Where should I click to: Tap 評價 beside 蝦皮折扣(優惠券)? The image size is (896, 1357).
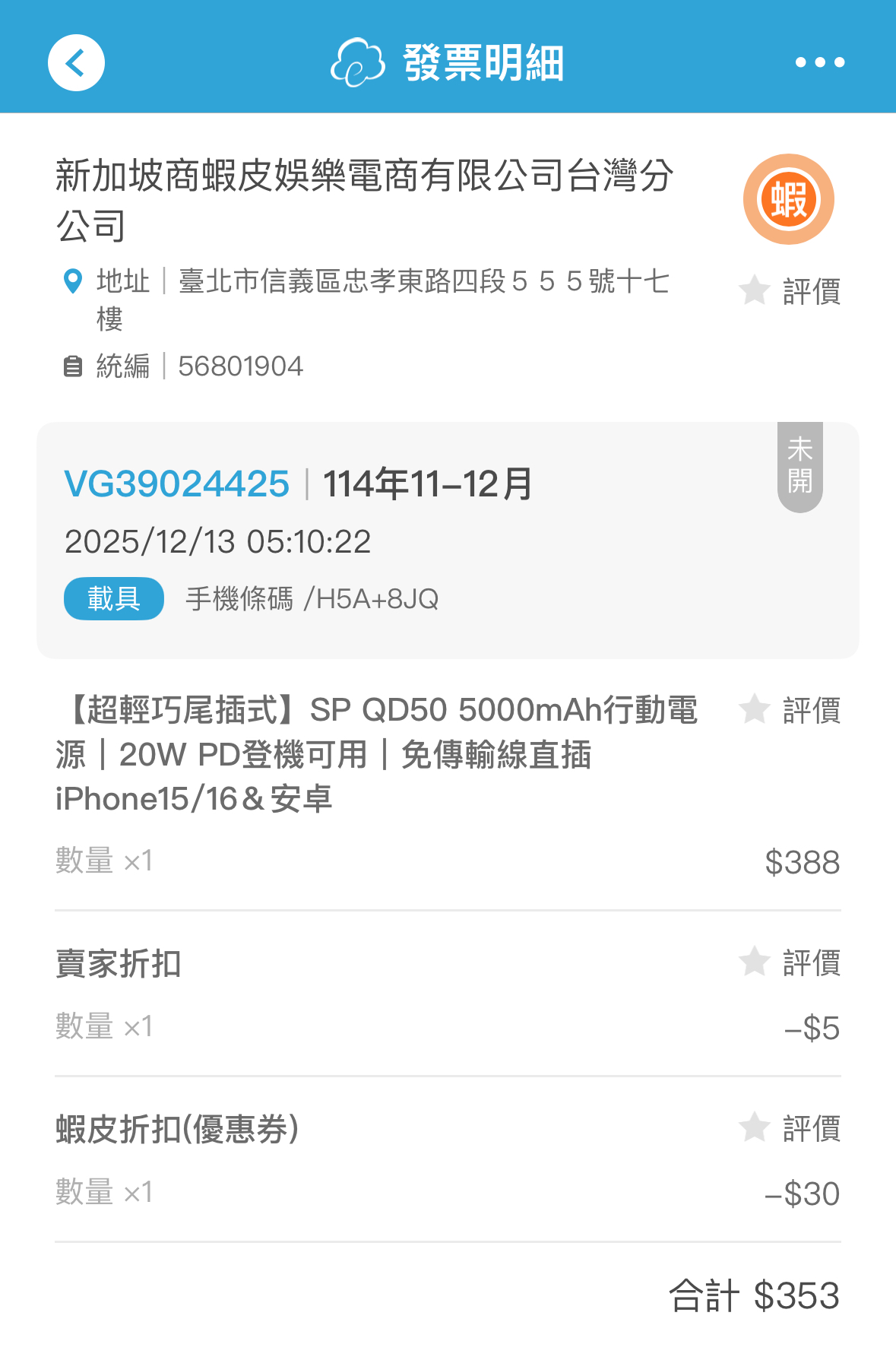click(790, 1129)
